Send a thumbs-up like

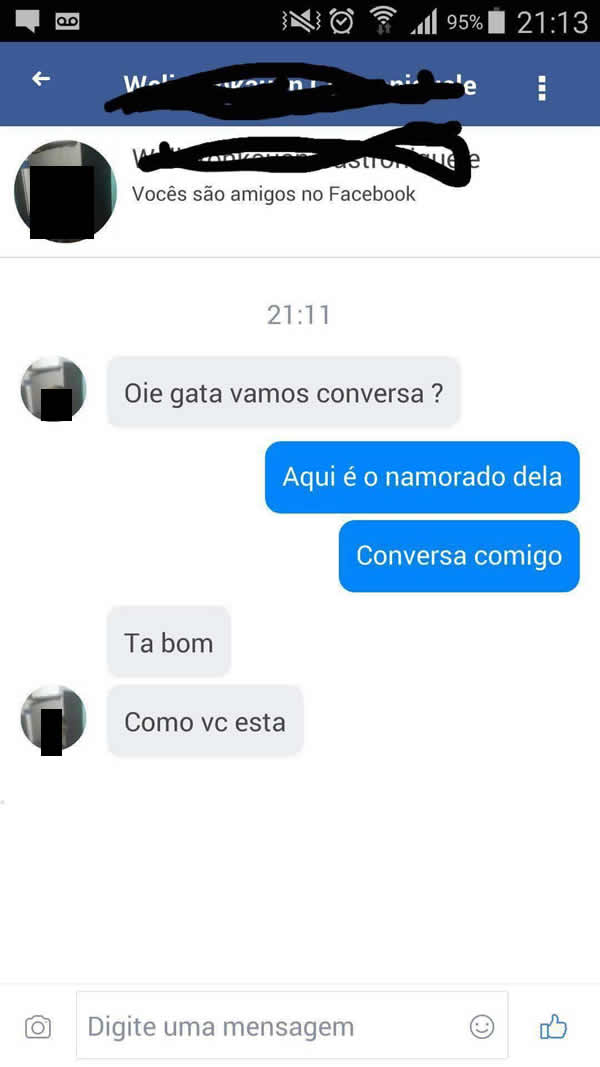[553, 1025]
